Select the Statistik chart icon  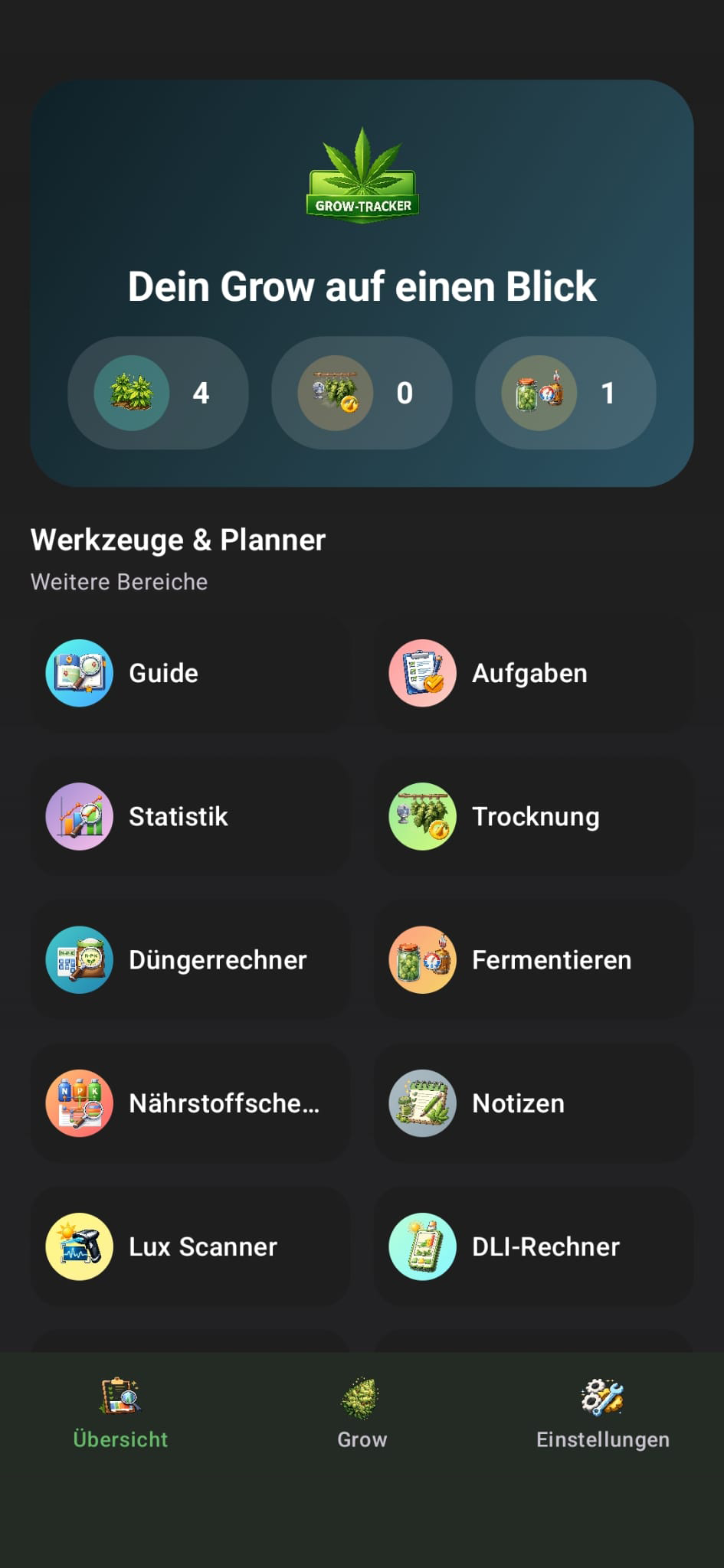coord(79,815)
